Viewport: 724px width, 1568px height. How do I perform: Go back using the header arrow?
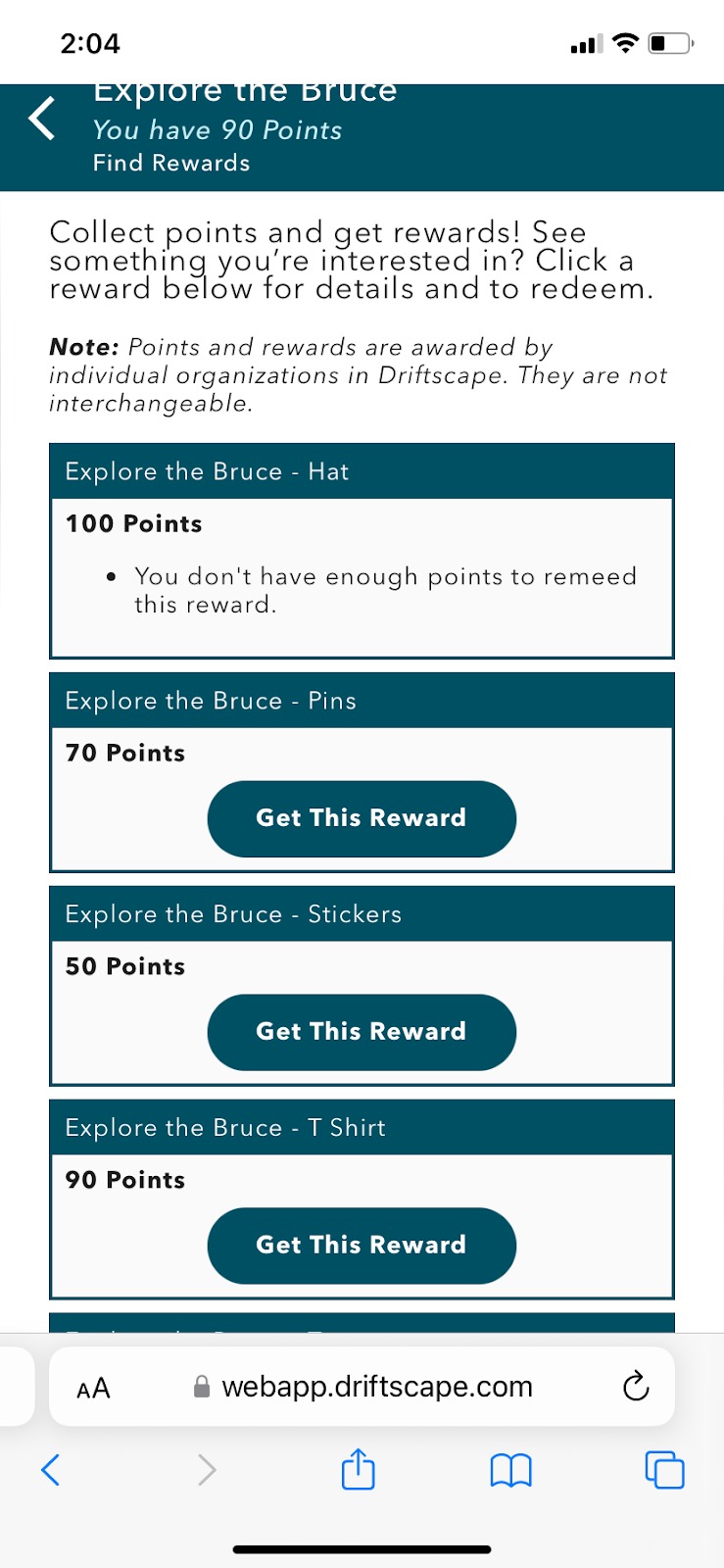coord(41,119)
